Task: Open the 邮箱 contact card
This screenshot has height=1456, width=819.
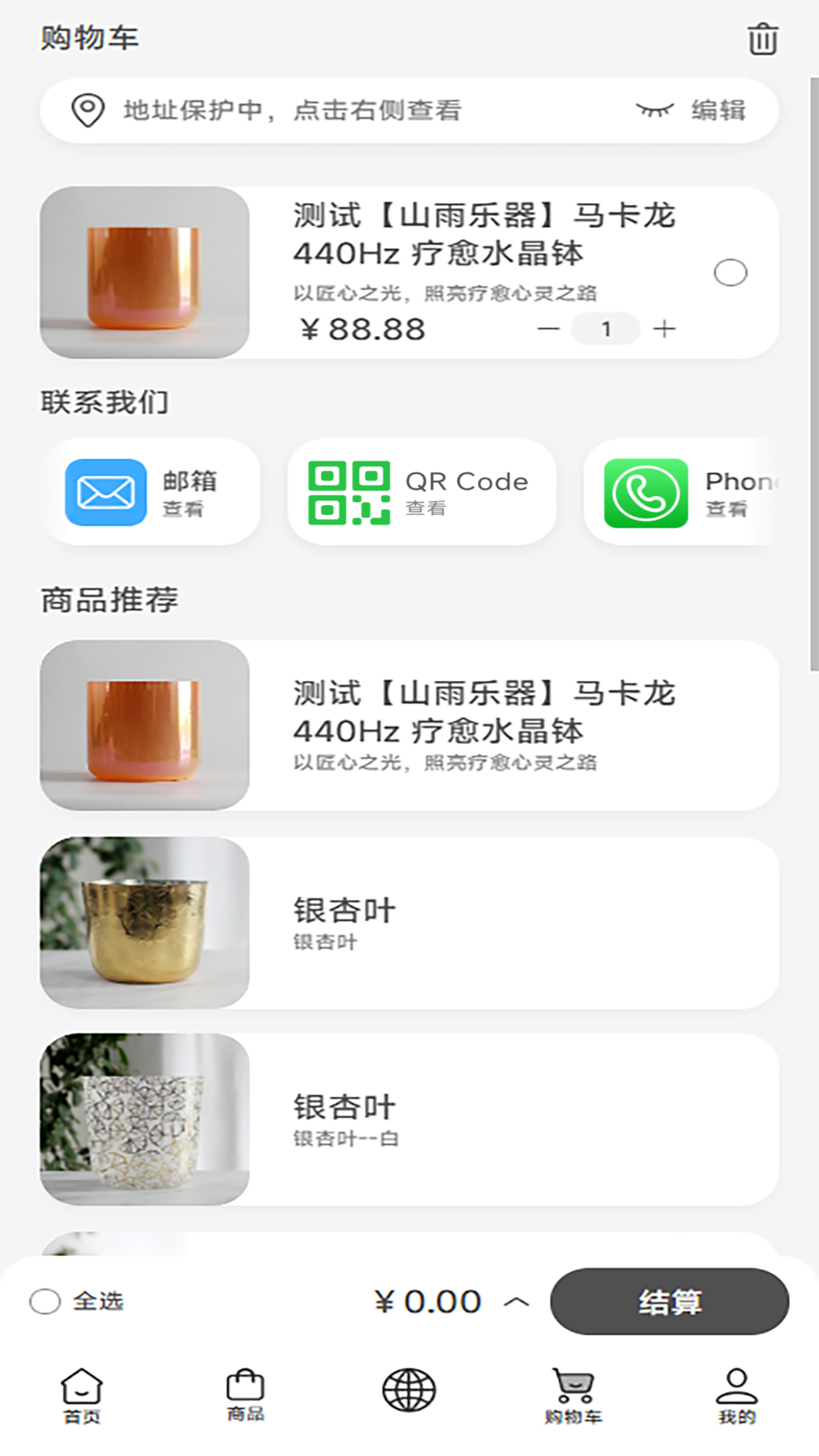Action: coord(151,492)
